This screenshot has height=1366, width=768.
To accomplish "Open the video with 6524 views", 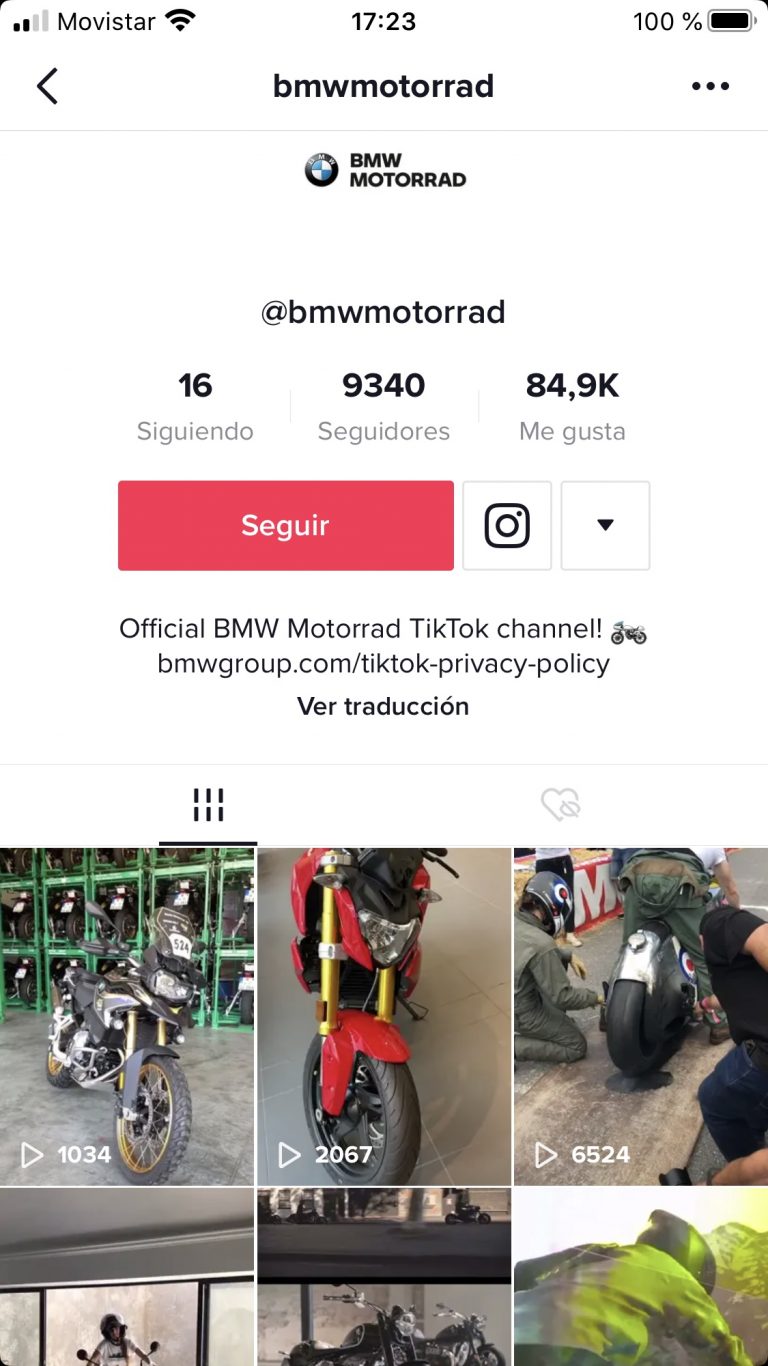I will (x=641, y=1016).
